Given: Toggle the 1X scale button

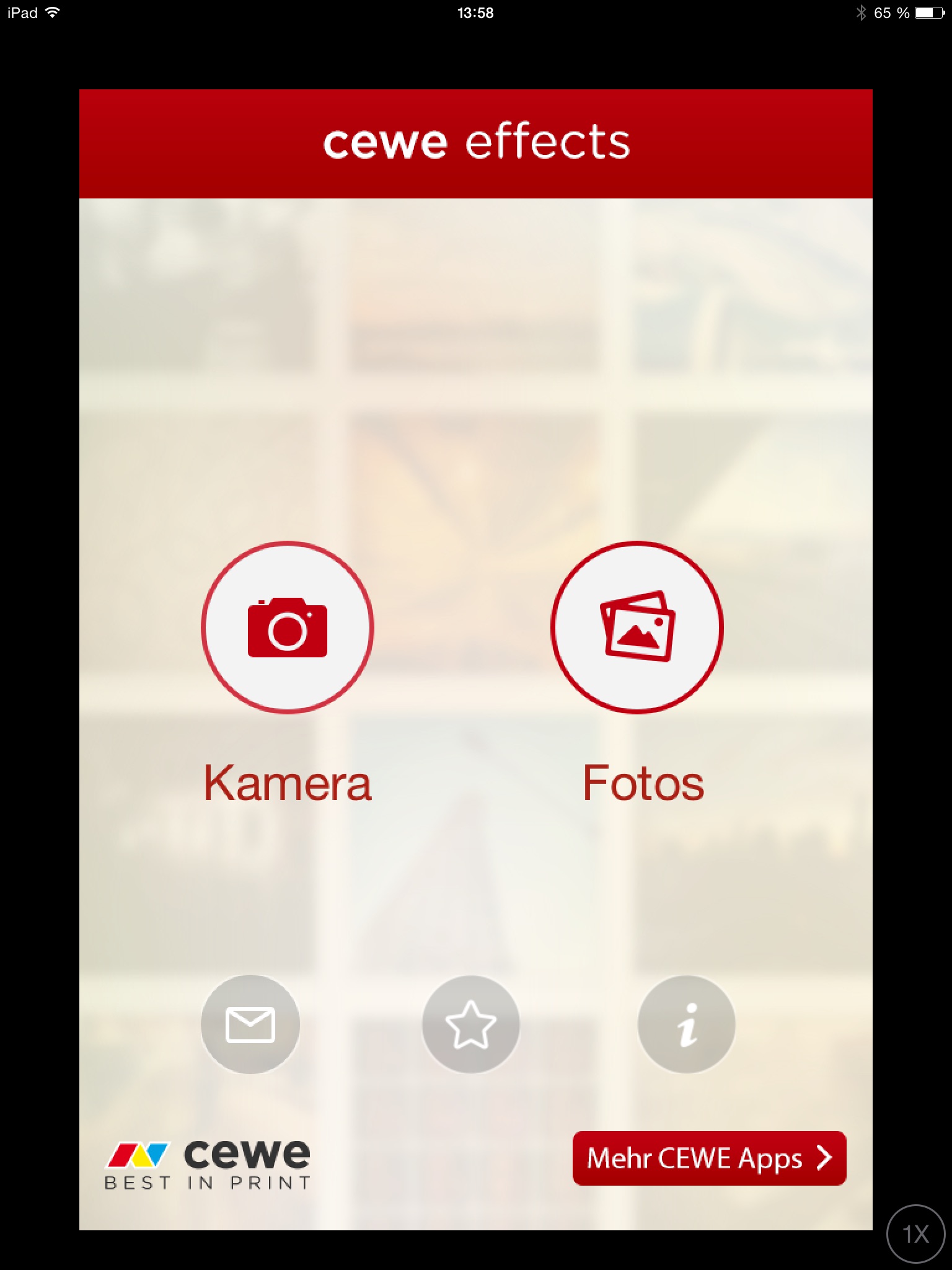Looking at the screenshot, I should 916,1234.
